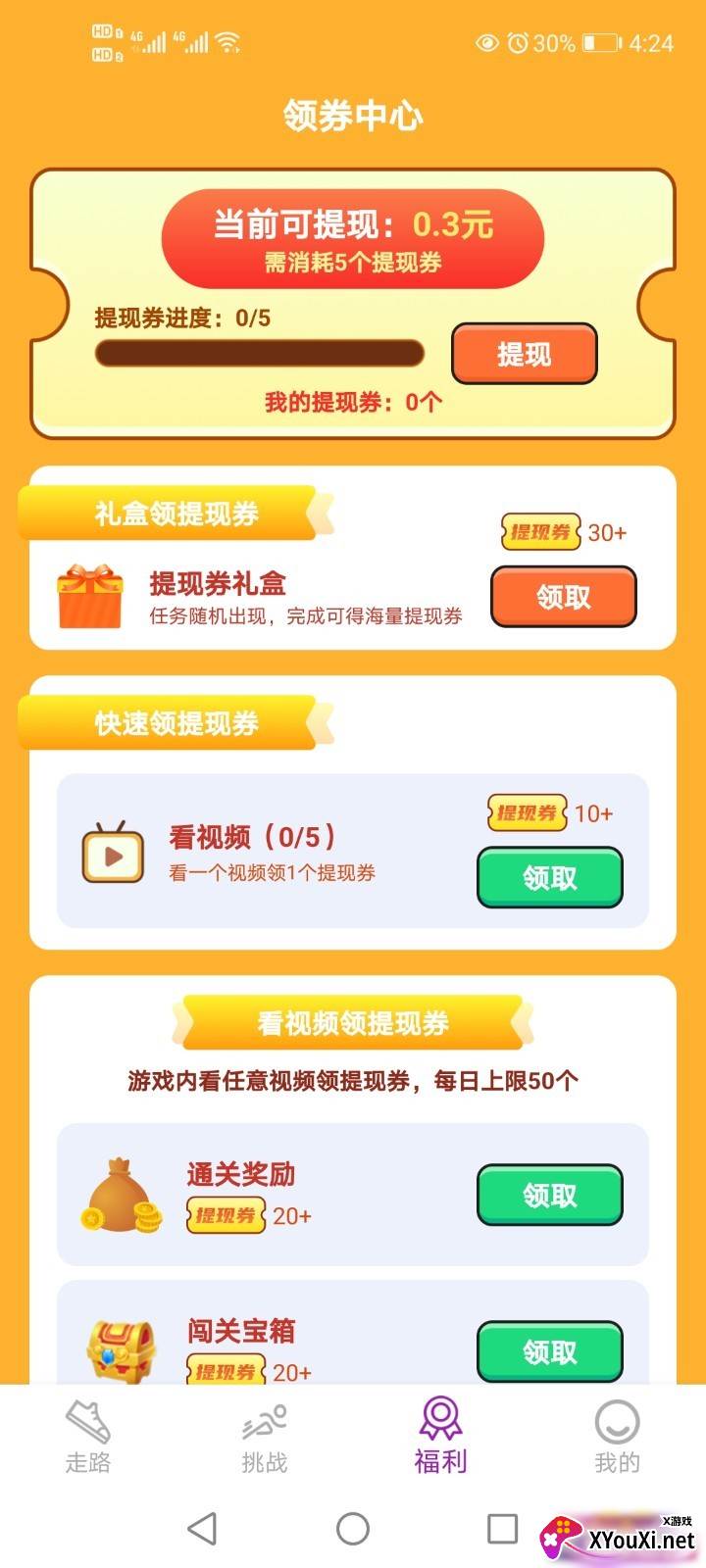706x1568 pixels.
Task: Claim the 通关奖励 reward
Action: [x=549, y=1195]
